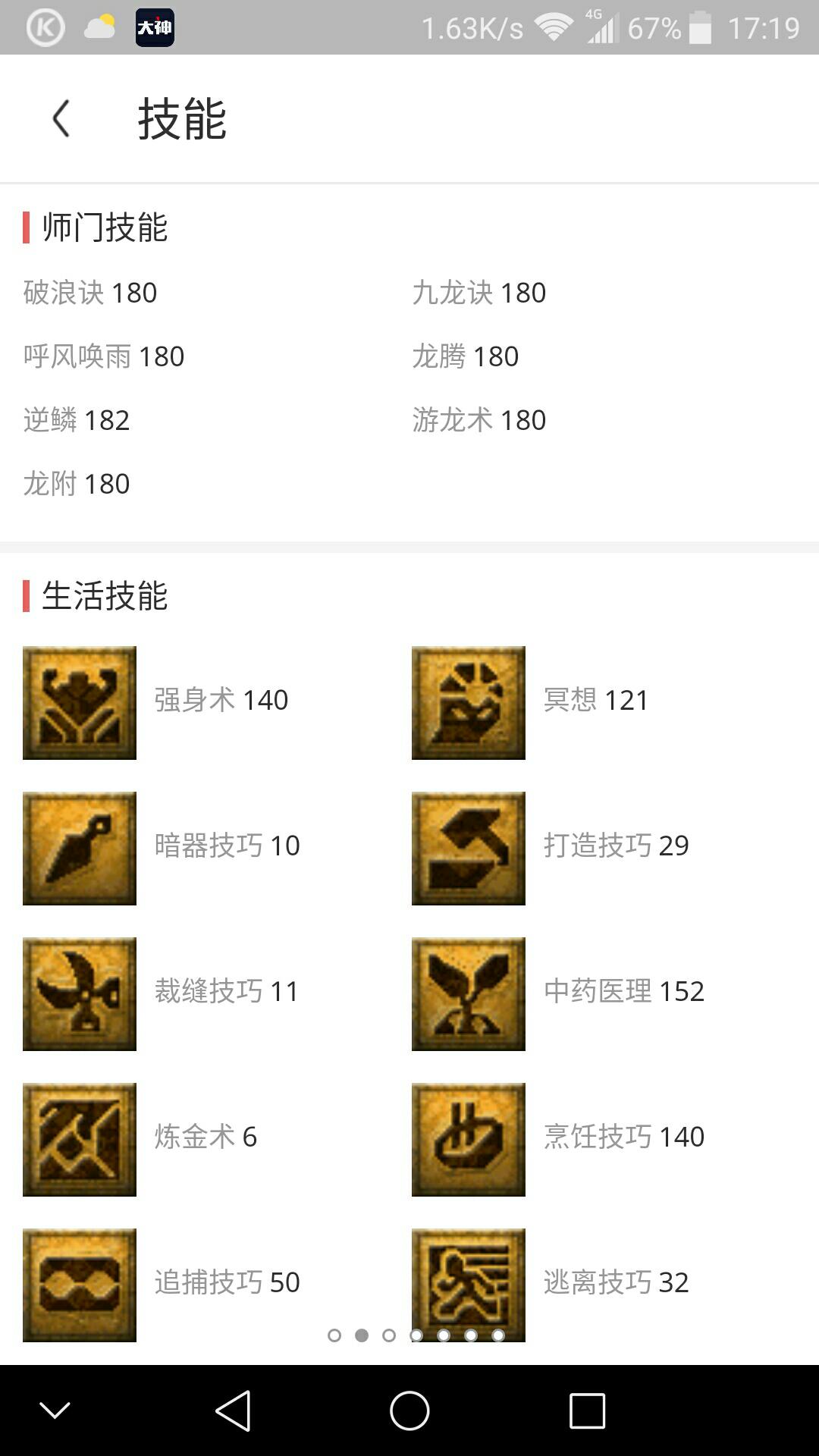Image resolution: width=819 pixels, height=1456 pixels.
Task: Select the 炼金术 skill icon
Action: (x=80, y=1140)
